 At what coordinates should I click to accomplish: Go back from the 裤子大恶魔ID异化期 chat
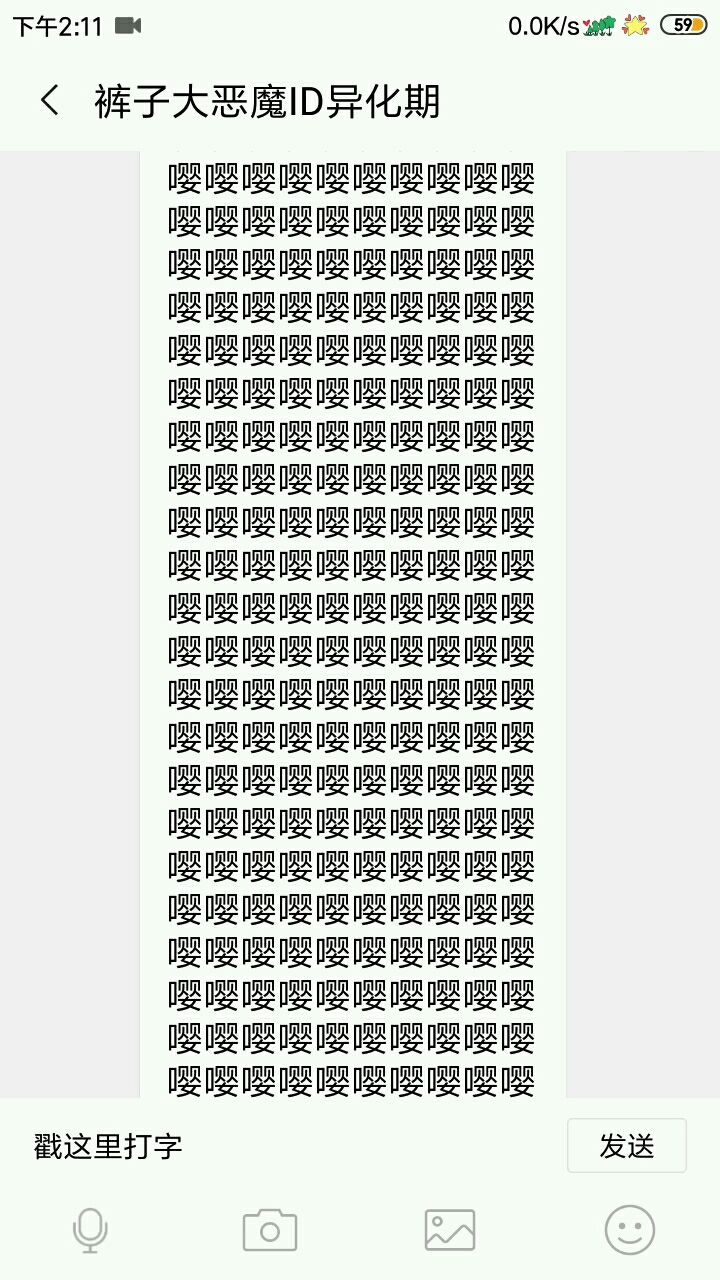pyautogui.click(x=50, y=101)
